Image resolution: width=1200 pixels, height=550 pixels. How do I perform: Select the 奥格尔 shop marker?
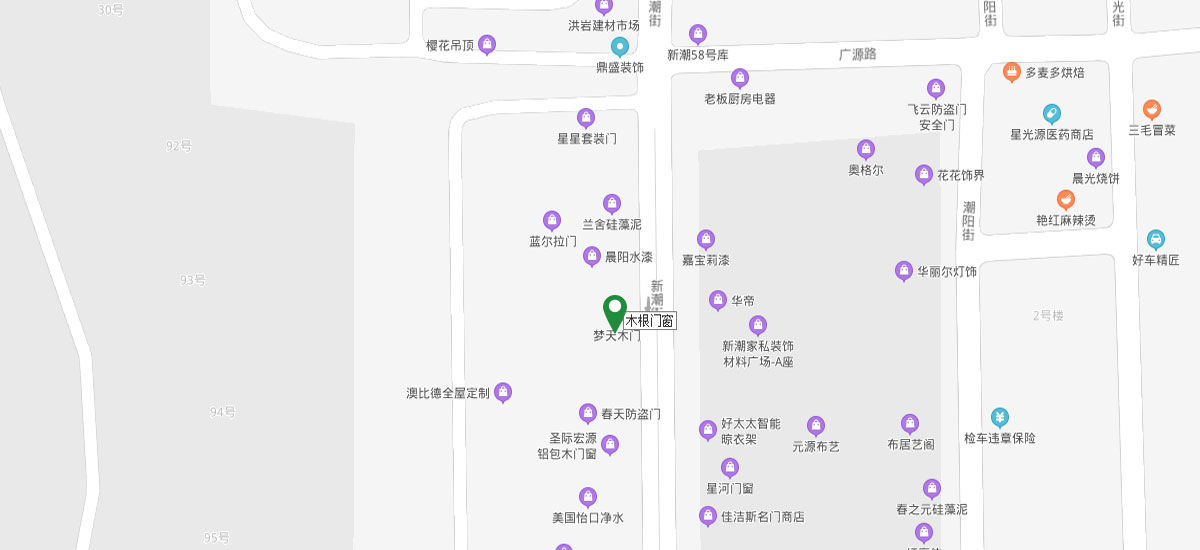(866, 150)
